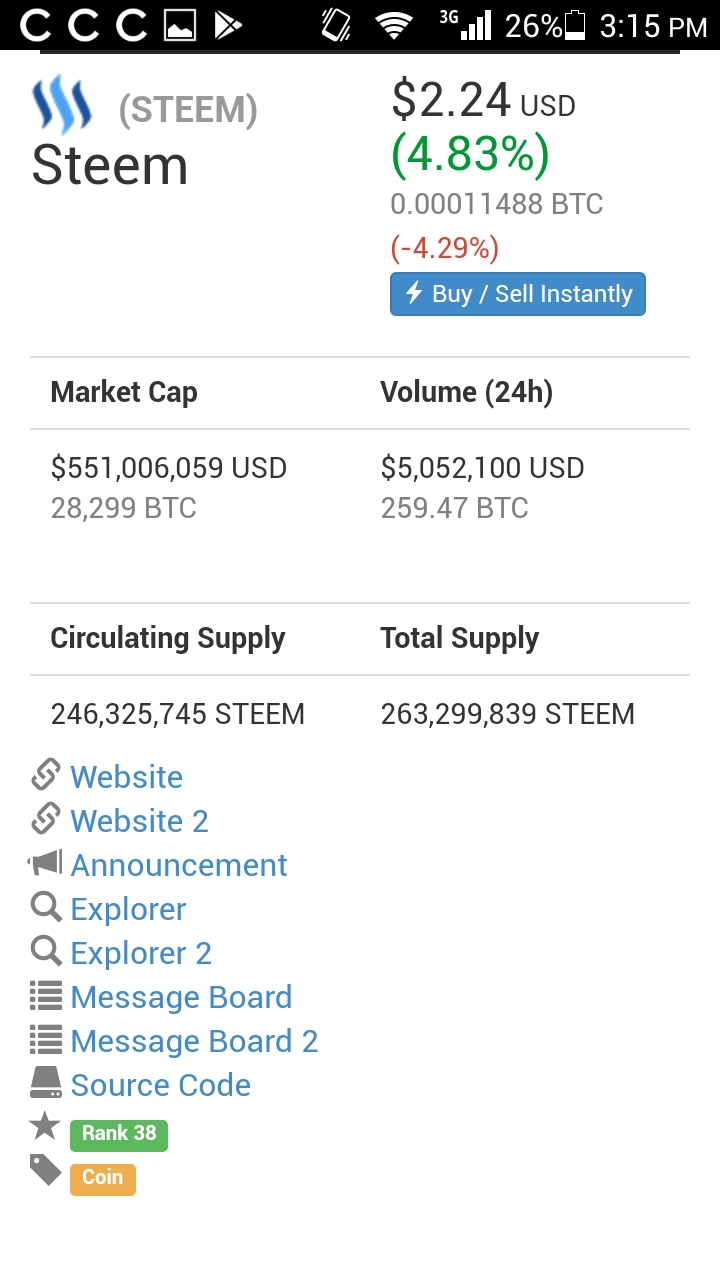Open the Announcement link
Screen dimensions: 720x1280
(178, 864)
